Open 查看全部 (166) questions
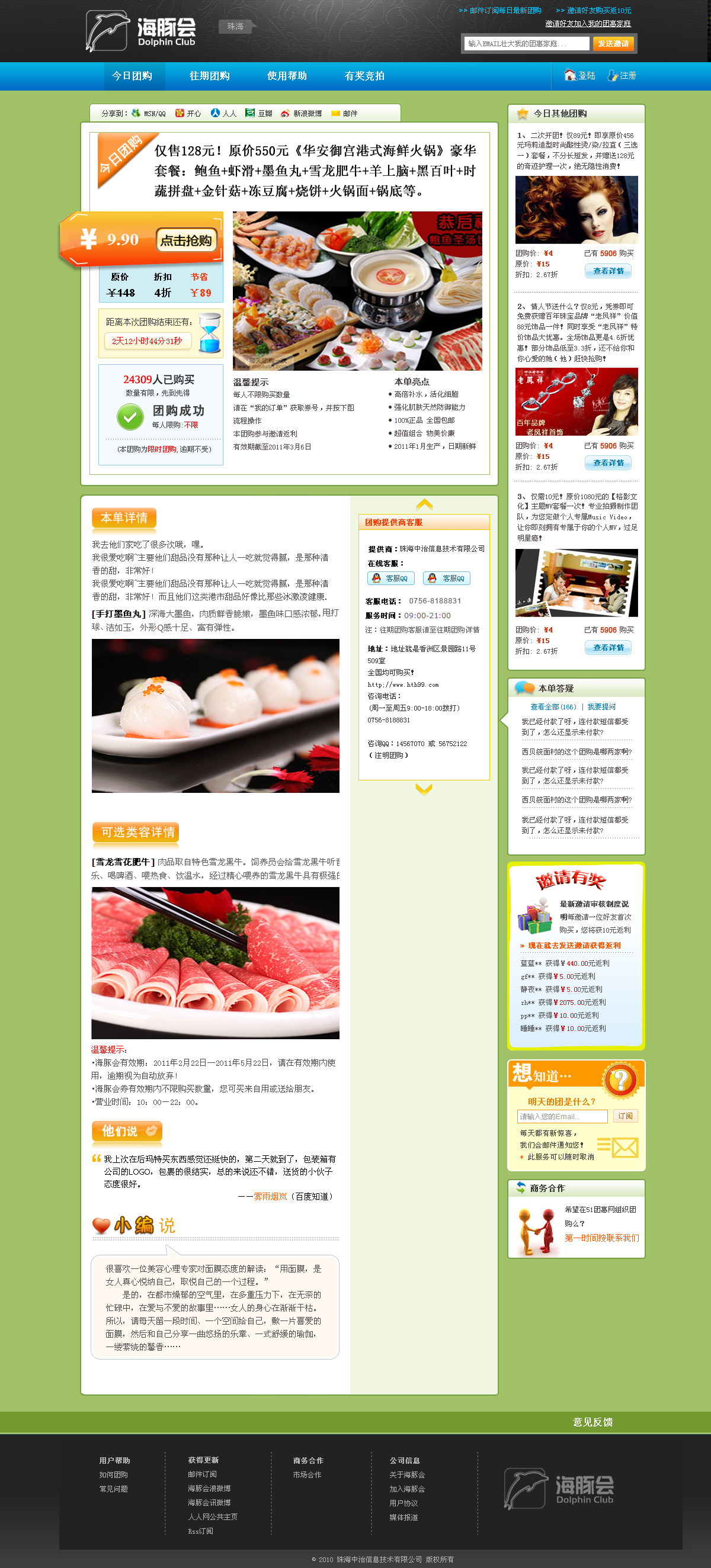Image resolution: width=711 pixels, height=1568 pixels. tap(553, 706)
